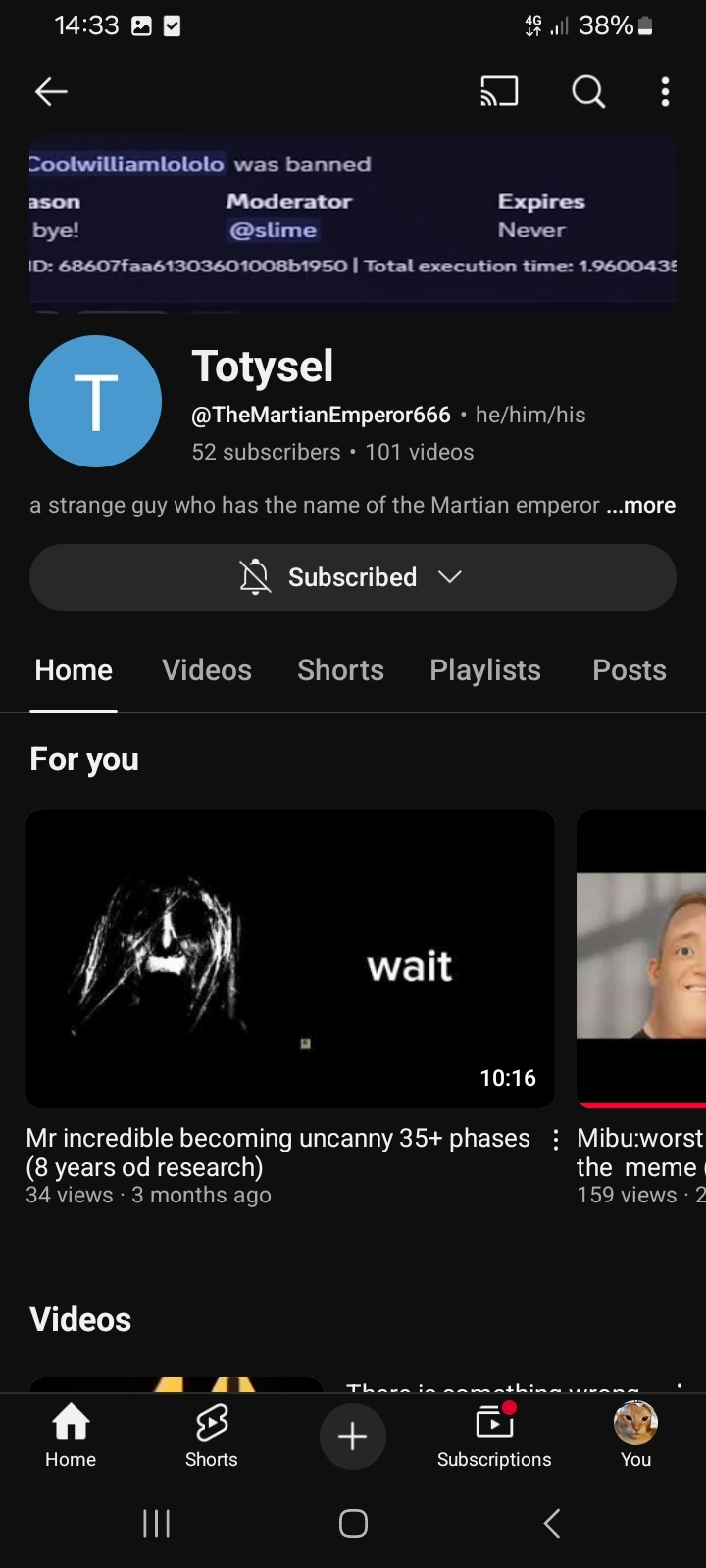Search within the Totysel channel
706x1568 pixels.
(588, 92)
